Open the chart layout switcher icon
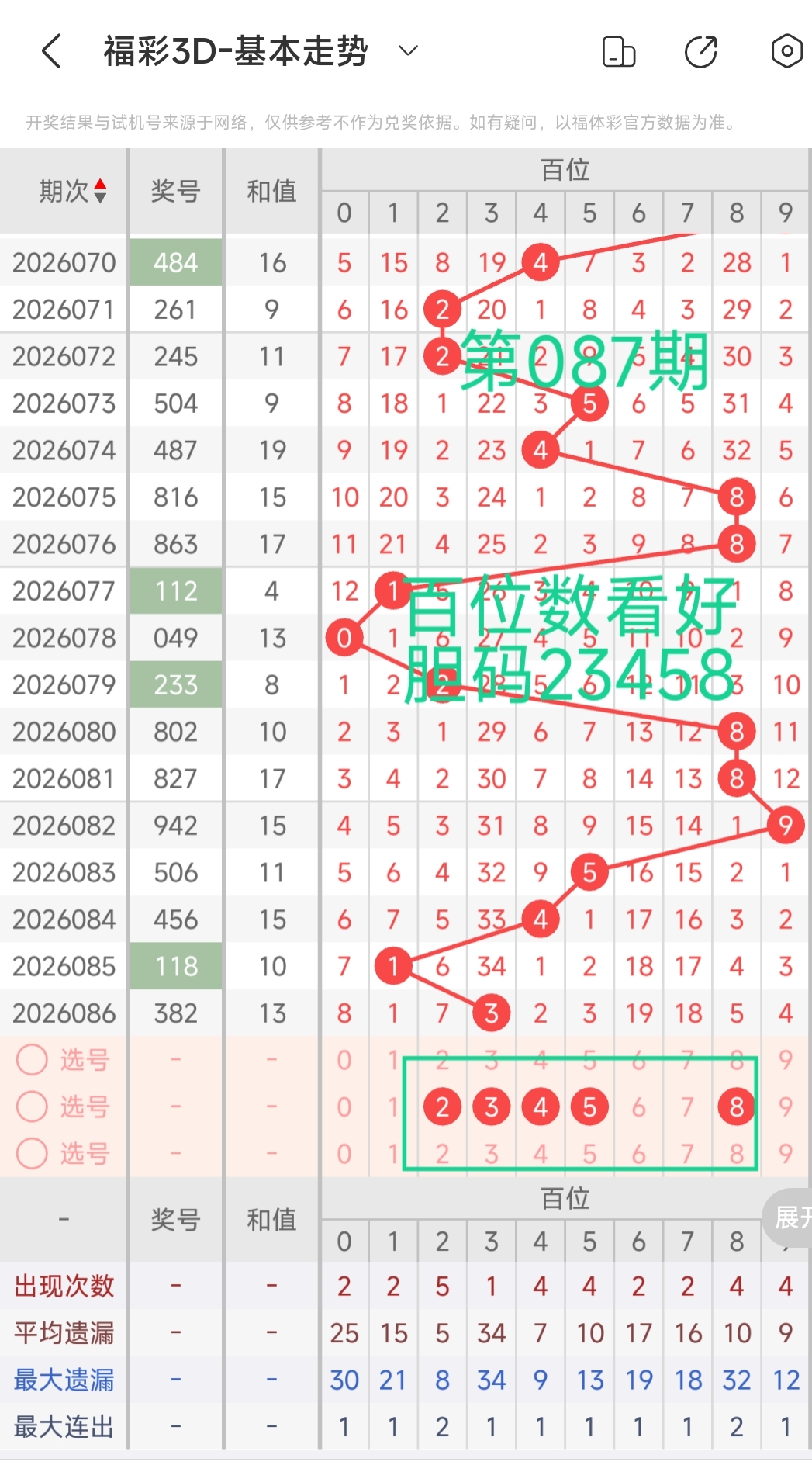Image resolution: width=812 pixels, height=1465 pixels. coord(618,50)
